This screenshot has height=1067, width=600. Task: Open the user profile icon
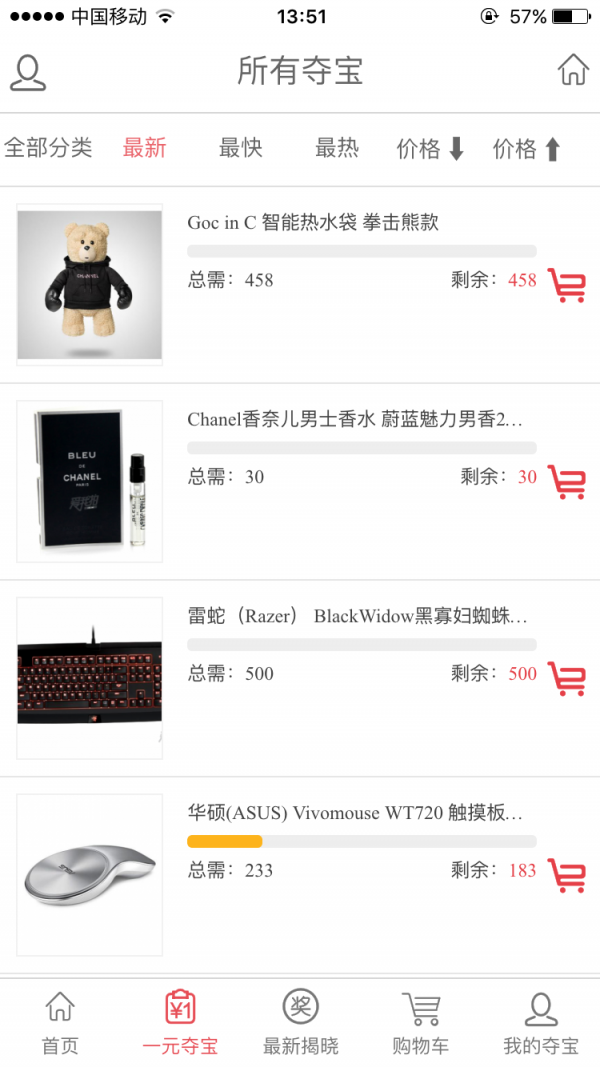tap(28, 72)
